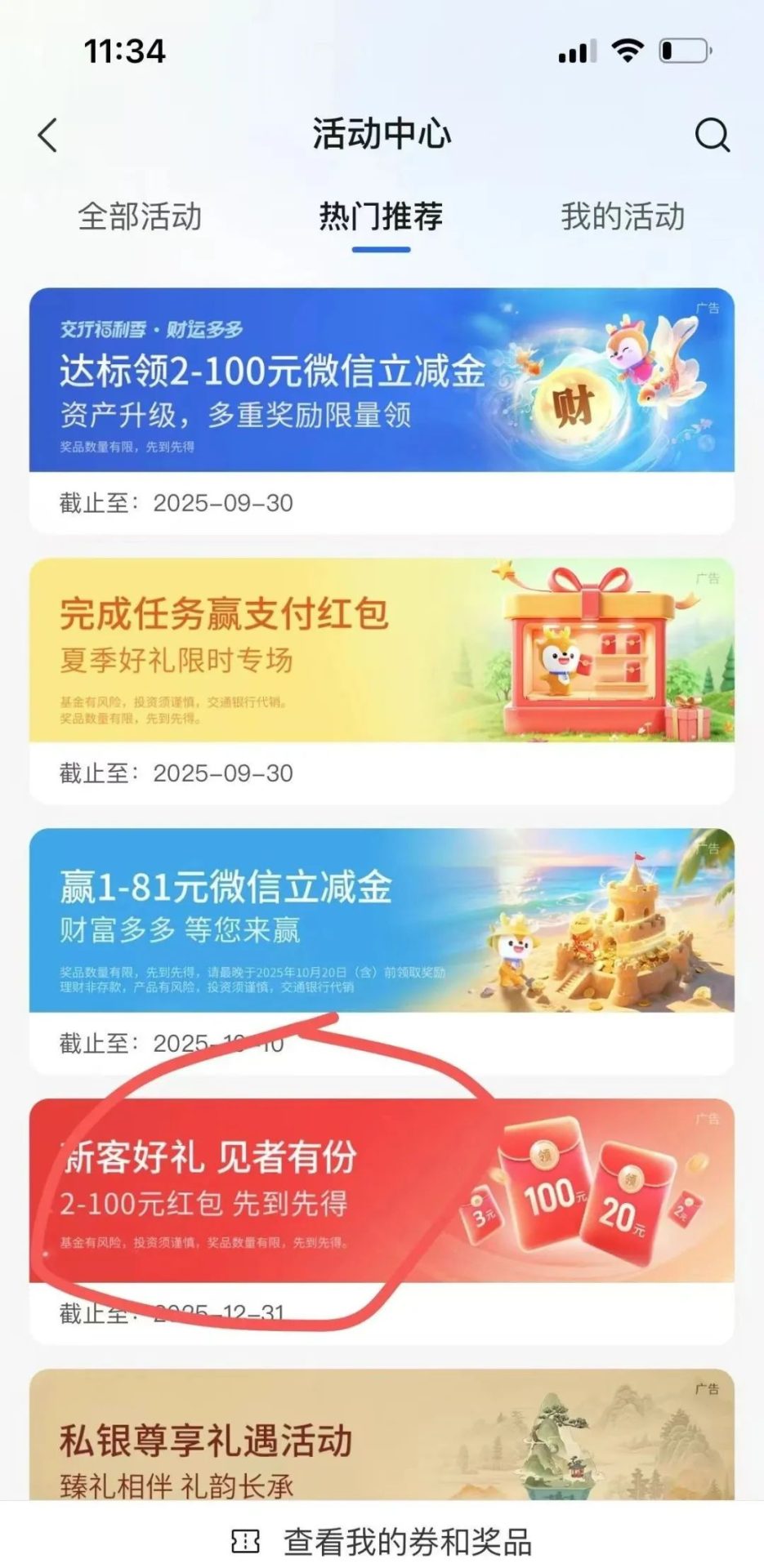Open the 达标领2-100元微信立减金 banner
This screenshot has height=1568, width=764.
382,381
